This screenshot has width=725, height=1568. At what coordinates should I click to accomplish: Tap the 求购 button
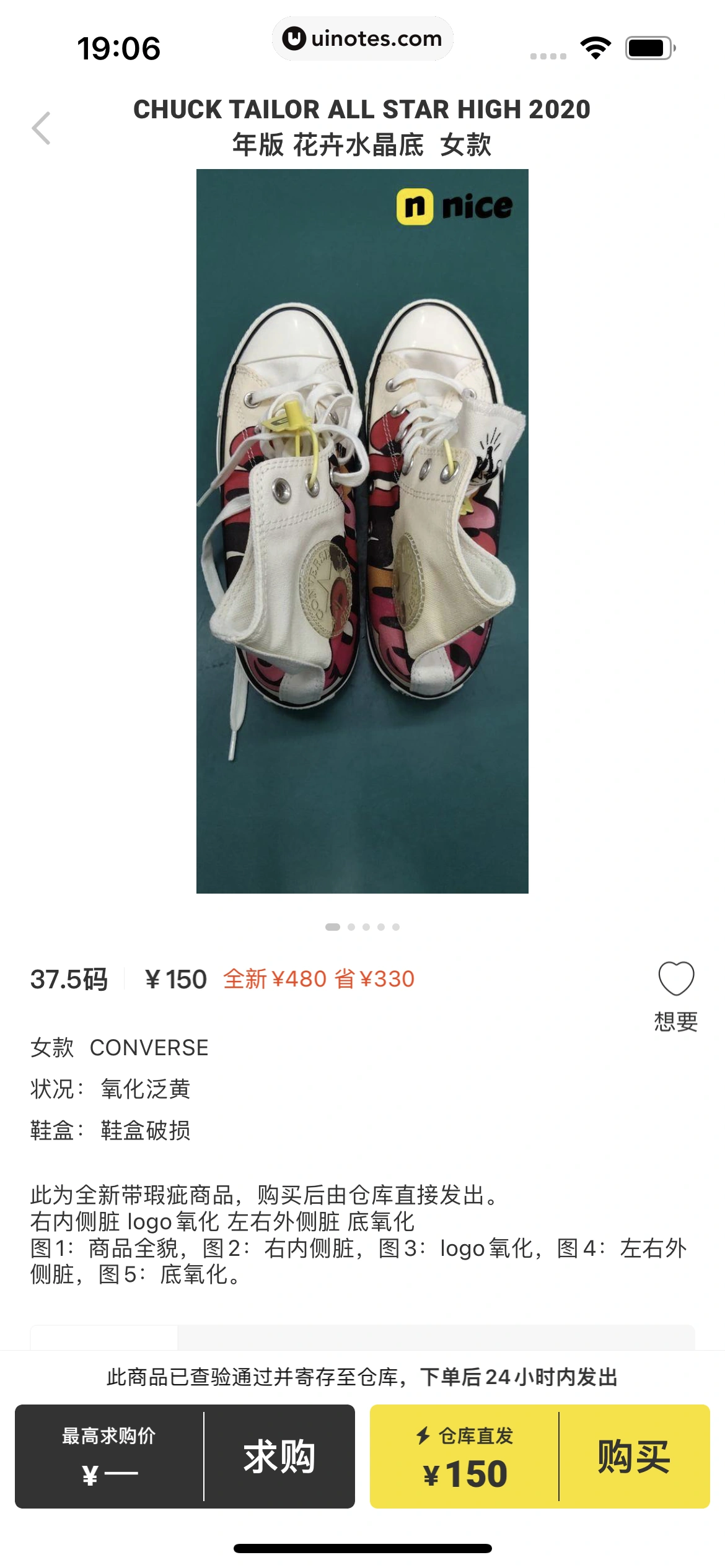pyautogui.click(x=279, y=1456)
